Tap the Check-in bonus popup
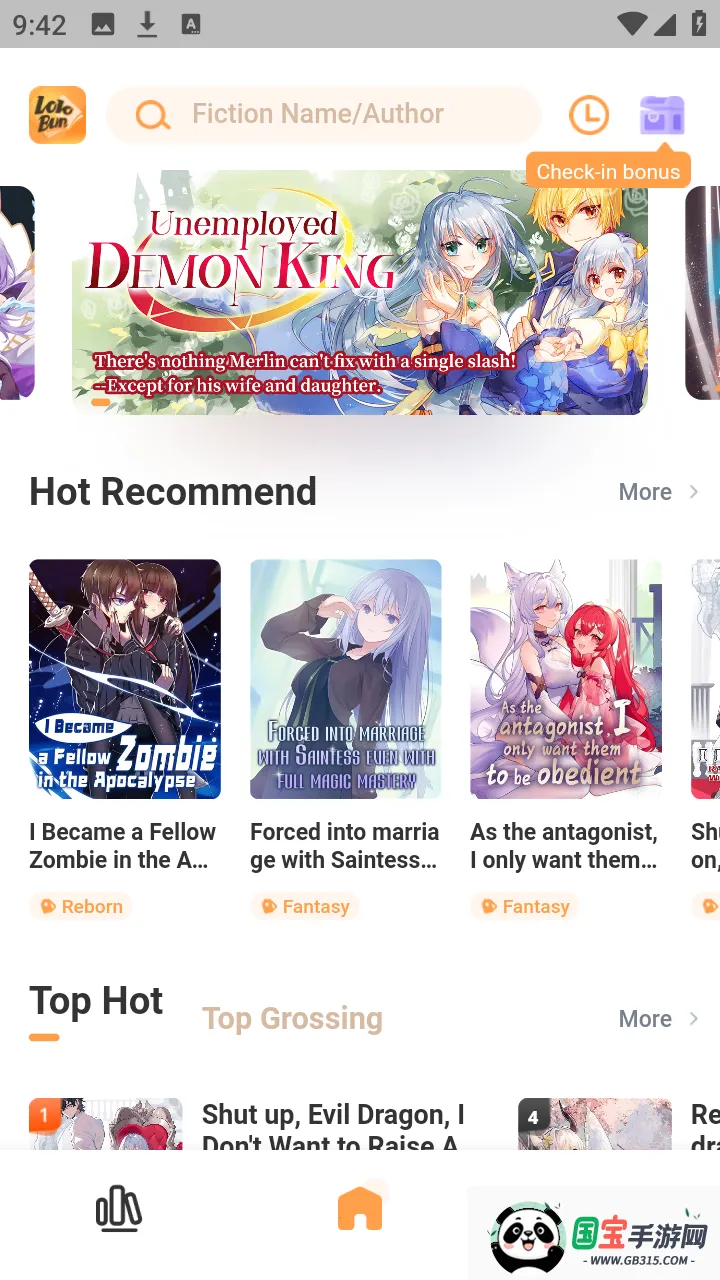Image resolution: width=720 pixels, height=1280 pixels. coord(608,171)
